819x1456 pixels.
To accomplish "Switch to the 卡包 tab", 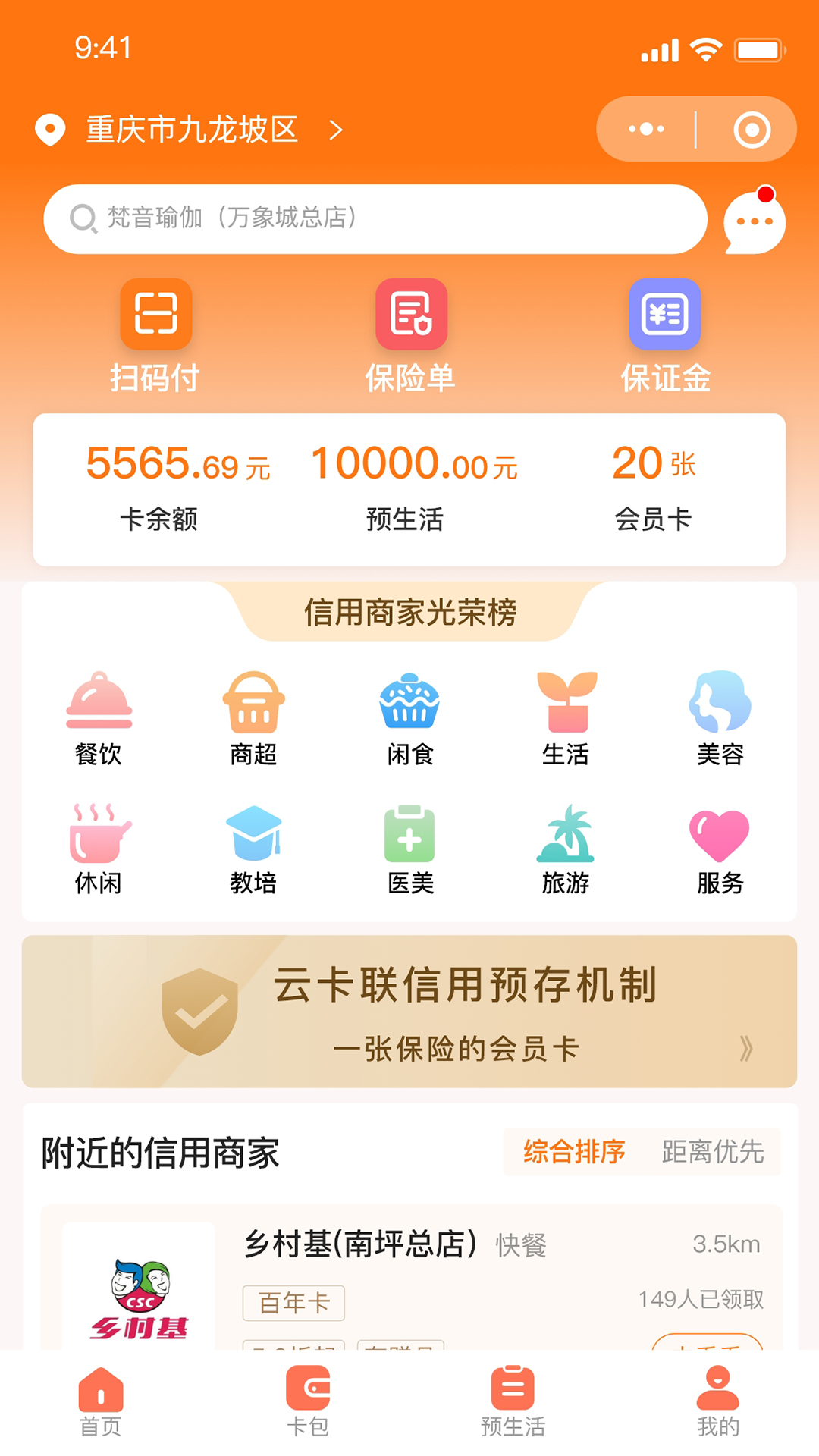I will coord(308,1401).
